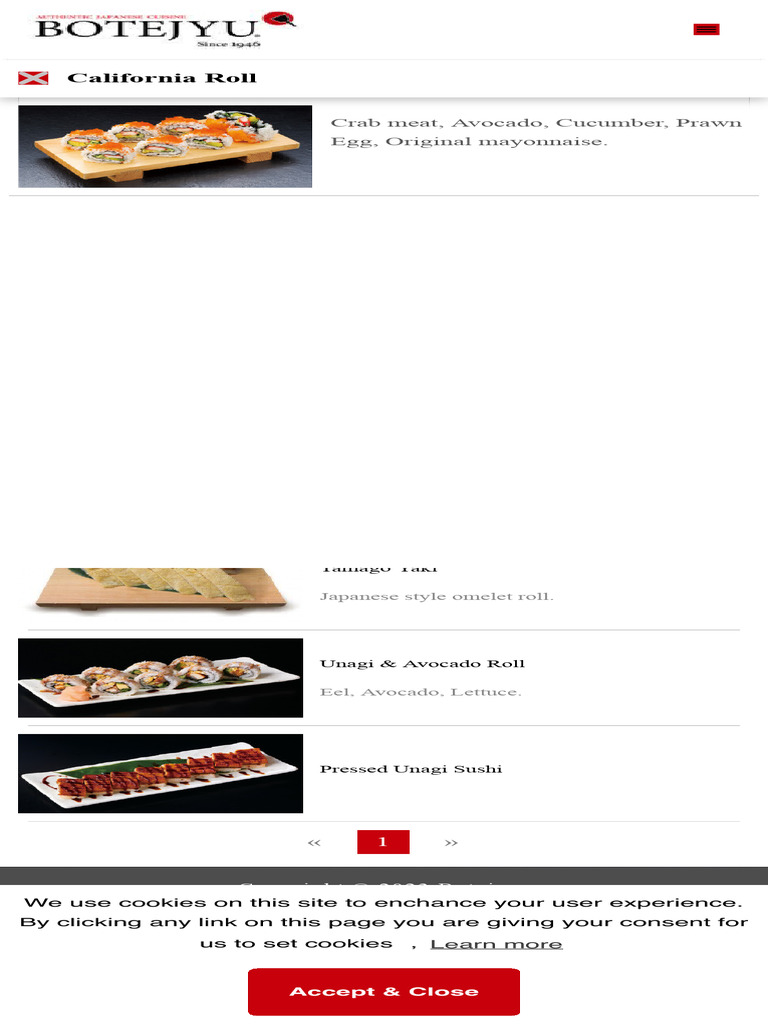Accept and close the cookie notice
This screenshot has height=1024, width=768.
point(384,991)
